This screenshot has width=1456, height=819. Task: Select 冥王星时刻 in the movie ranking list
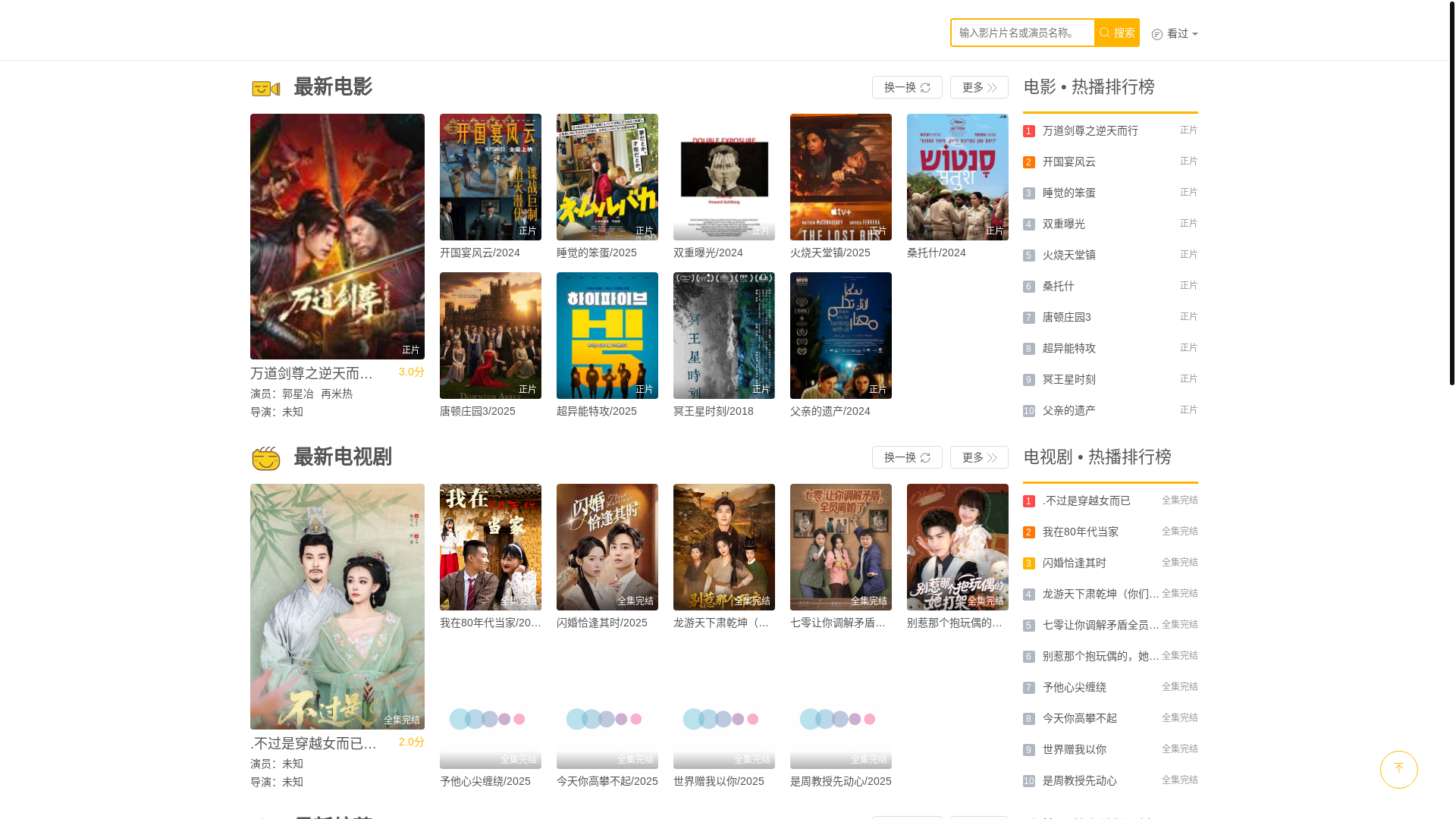coord(1068,379)
